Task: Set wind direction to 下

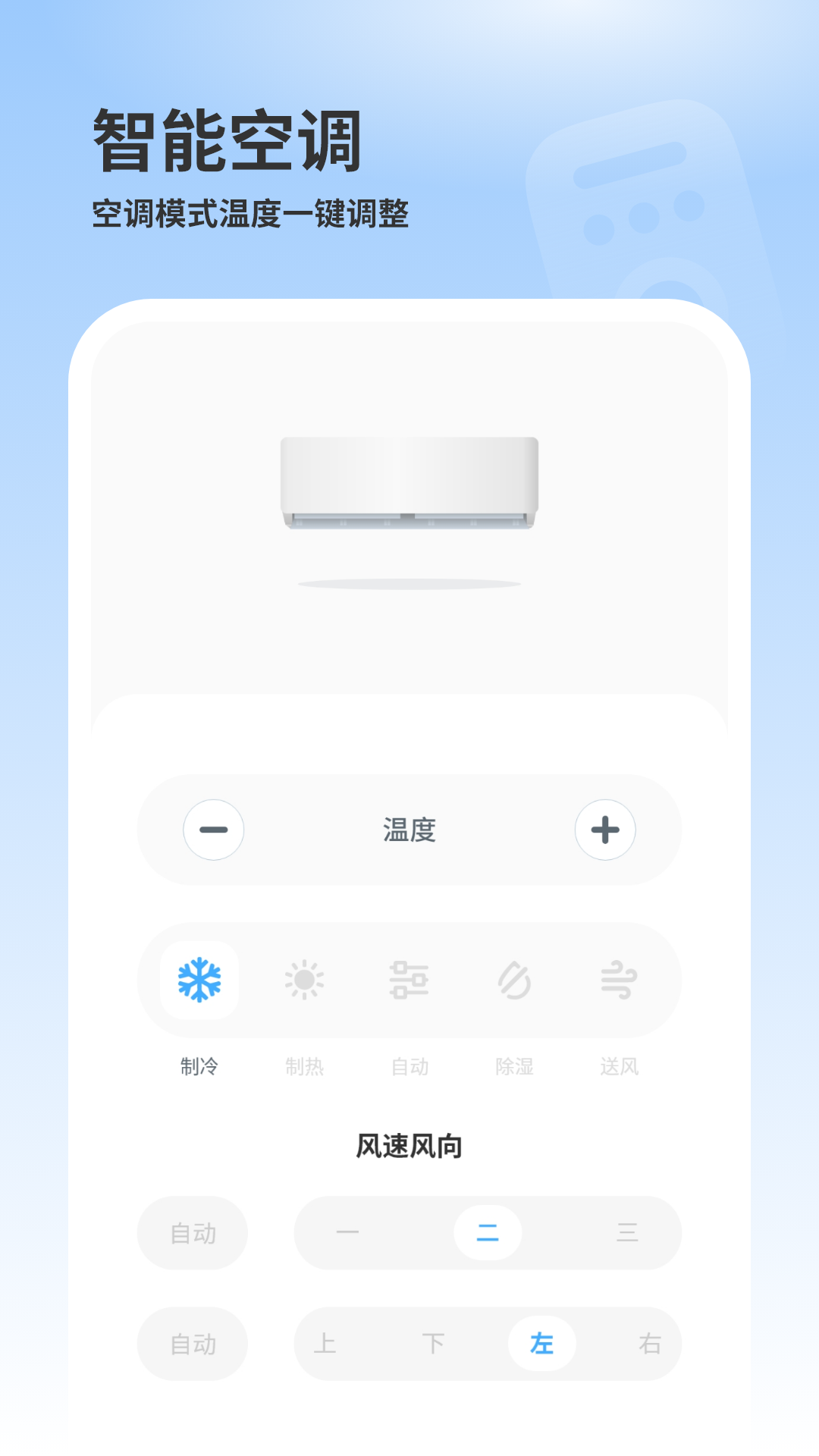Action: tap(435, 1343)
